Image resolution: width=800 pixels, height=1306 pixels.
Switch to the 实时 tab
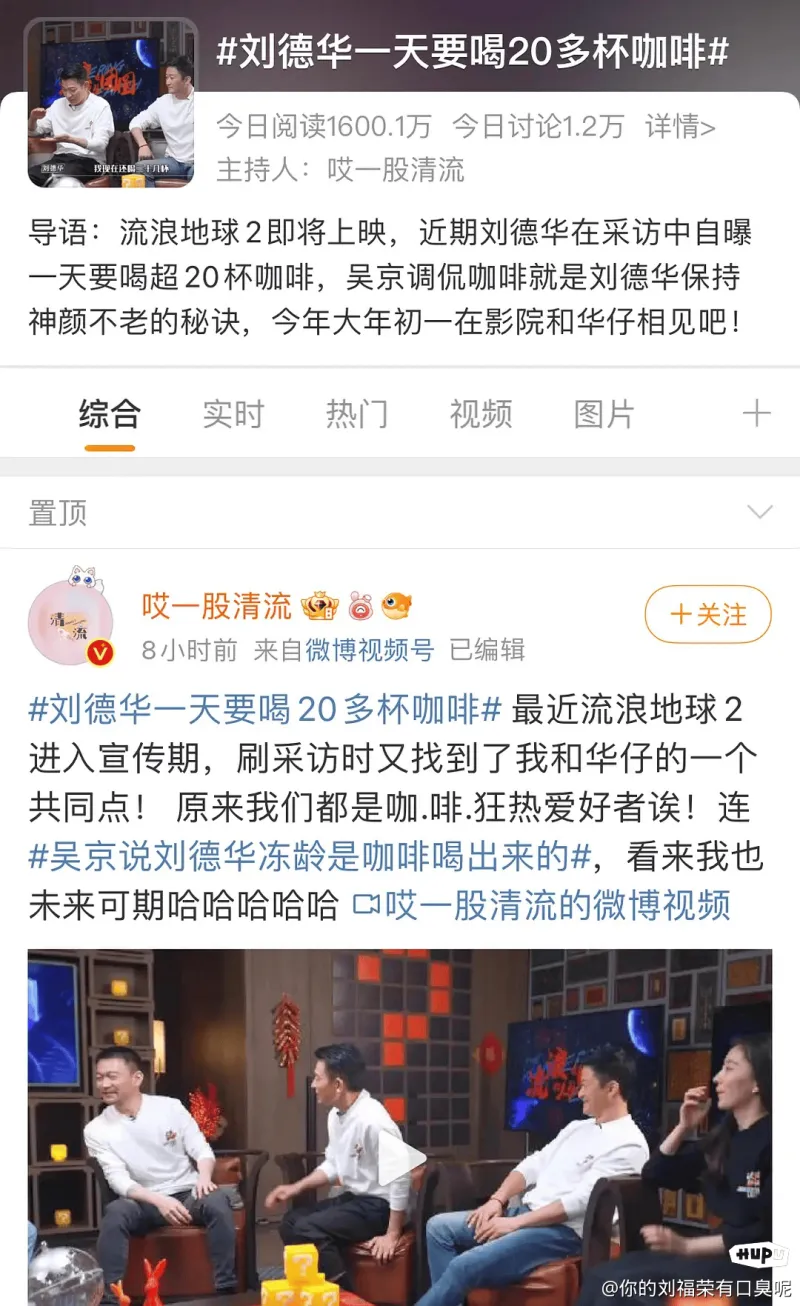(233, 414)
